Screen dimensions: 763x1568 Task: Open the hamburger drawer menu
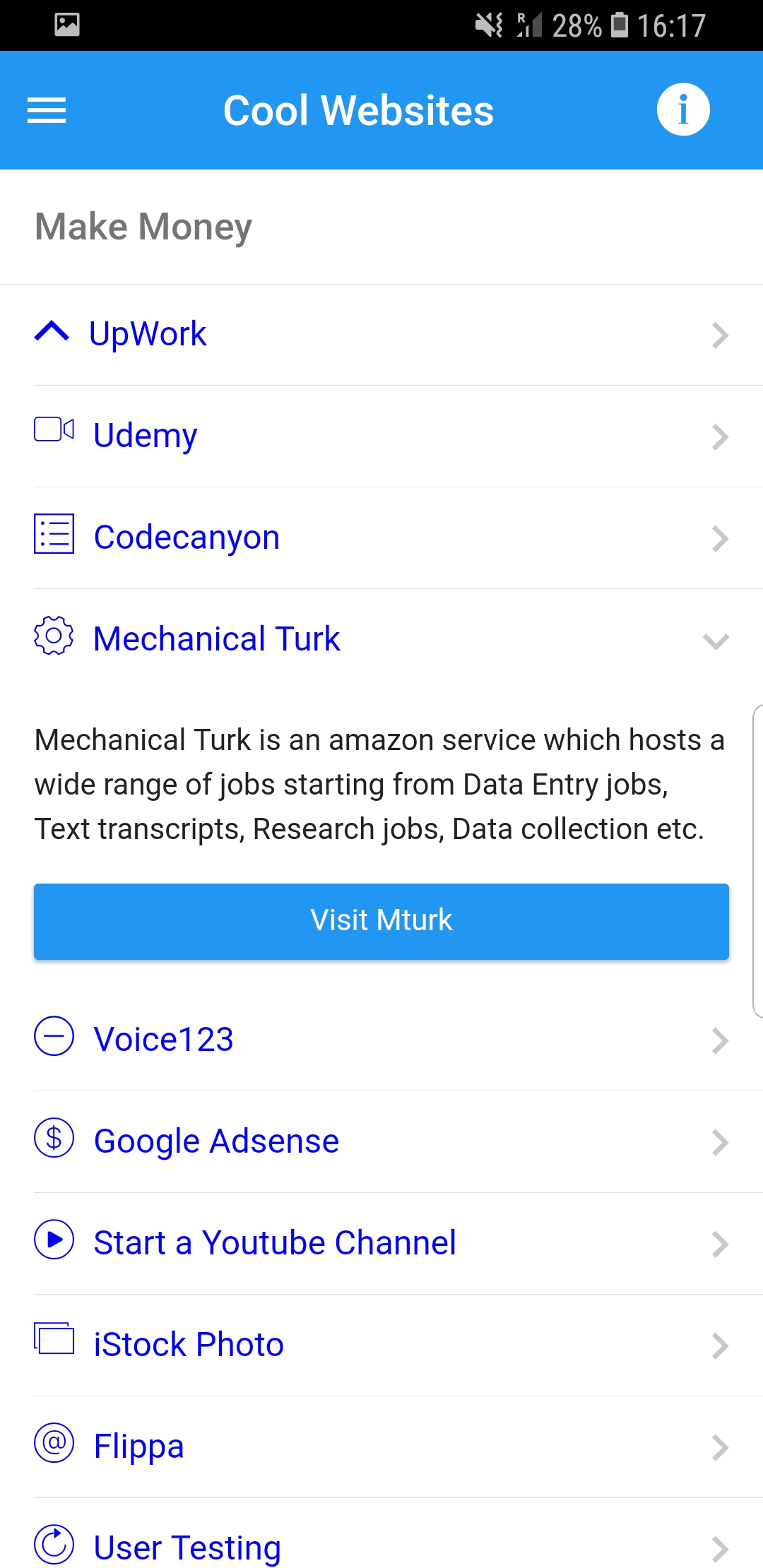[47, 110]
